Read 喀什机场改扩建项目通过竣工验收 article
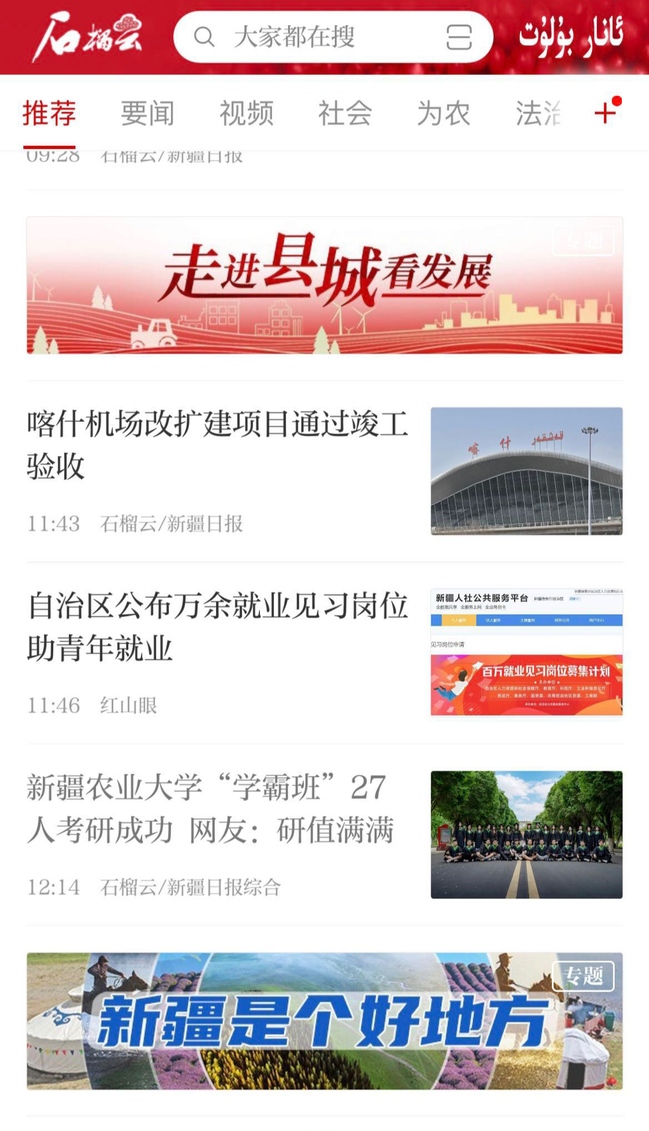 coord(217,445)
